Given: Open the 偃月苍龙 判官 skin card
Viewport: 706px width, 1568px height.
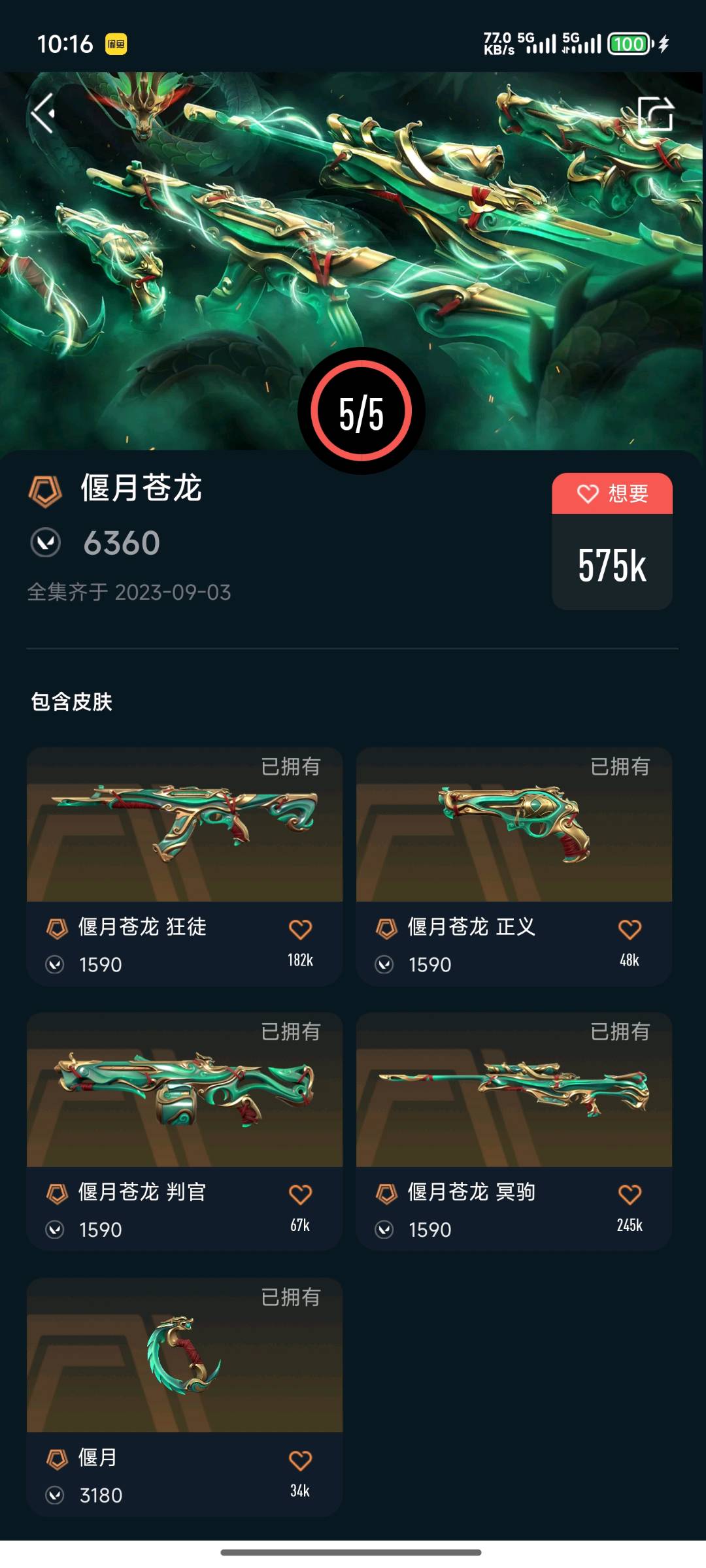Looking at the screenshot, I should click(184, 1132).
